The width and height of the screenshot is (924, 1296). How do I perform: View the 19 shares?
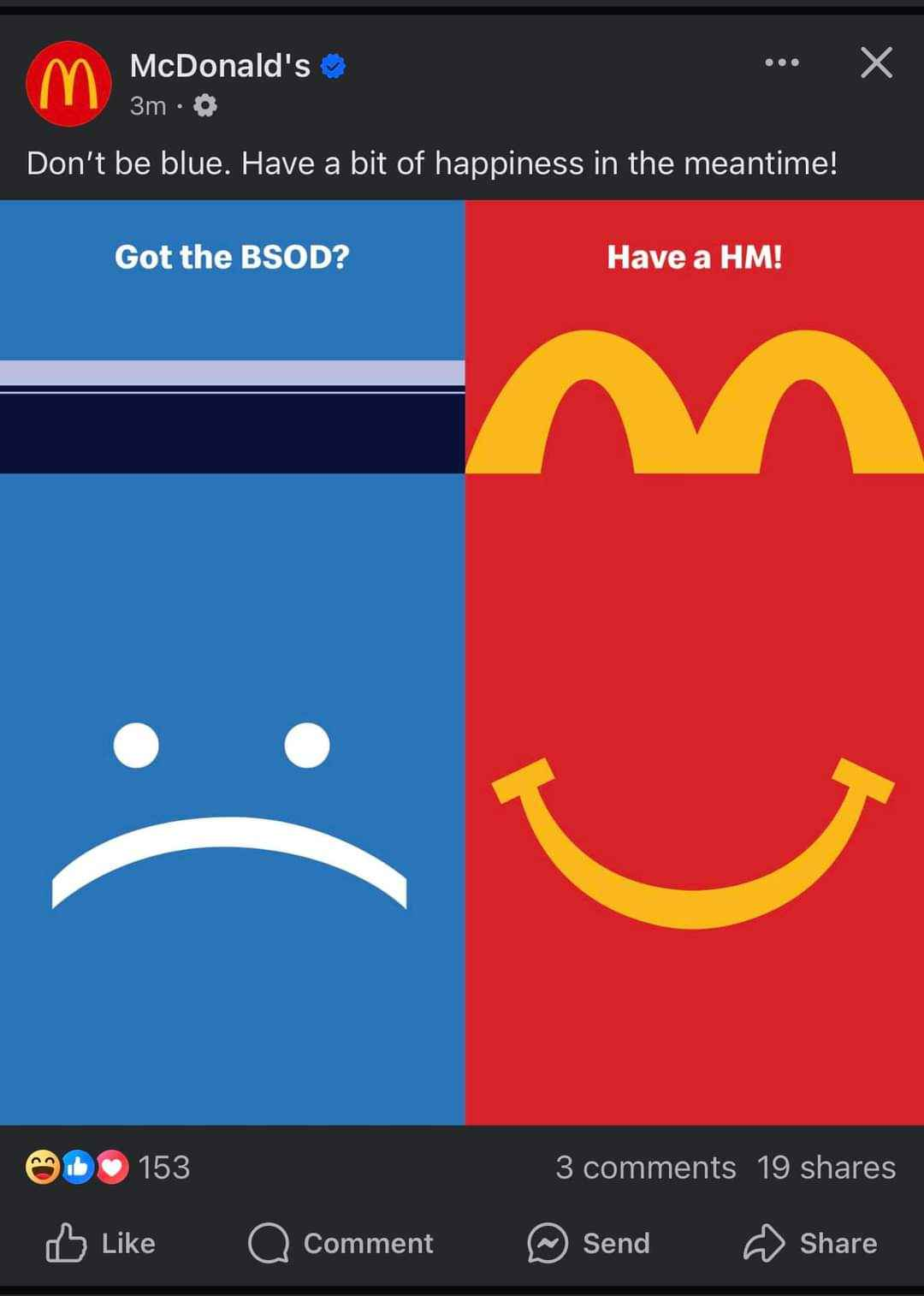pos(826,1168)
